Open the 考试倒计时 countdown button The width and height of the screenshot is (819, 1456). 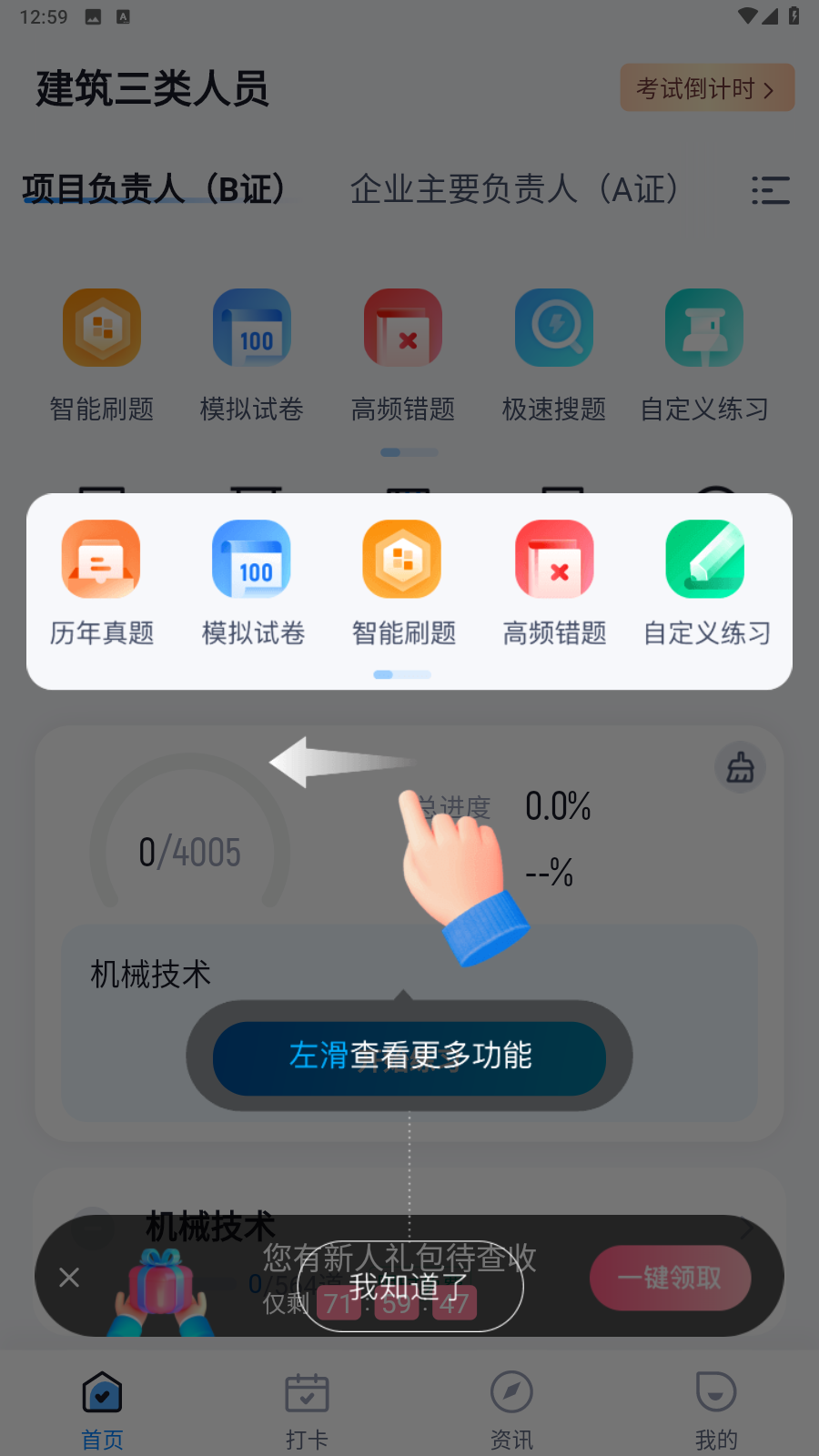(x=706, y=88)
